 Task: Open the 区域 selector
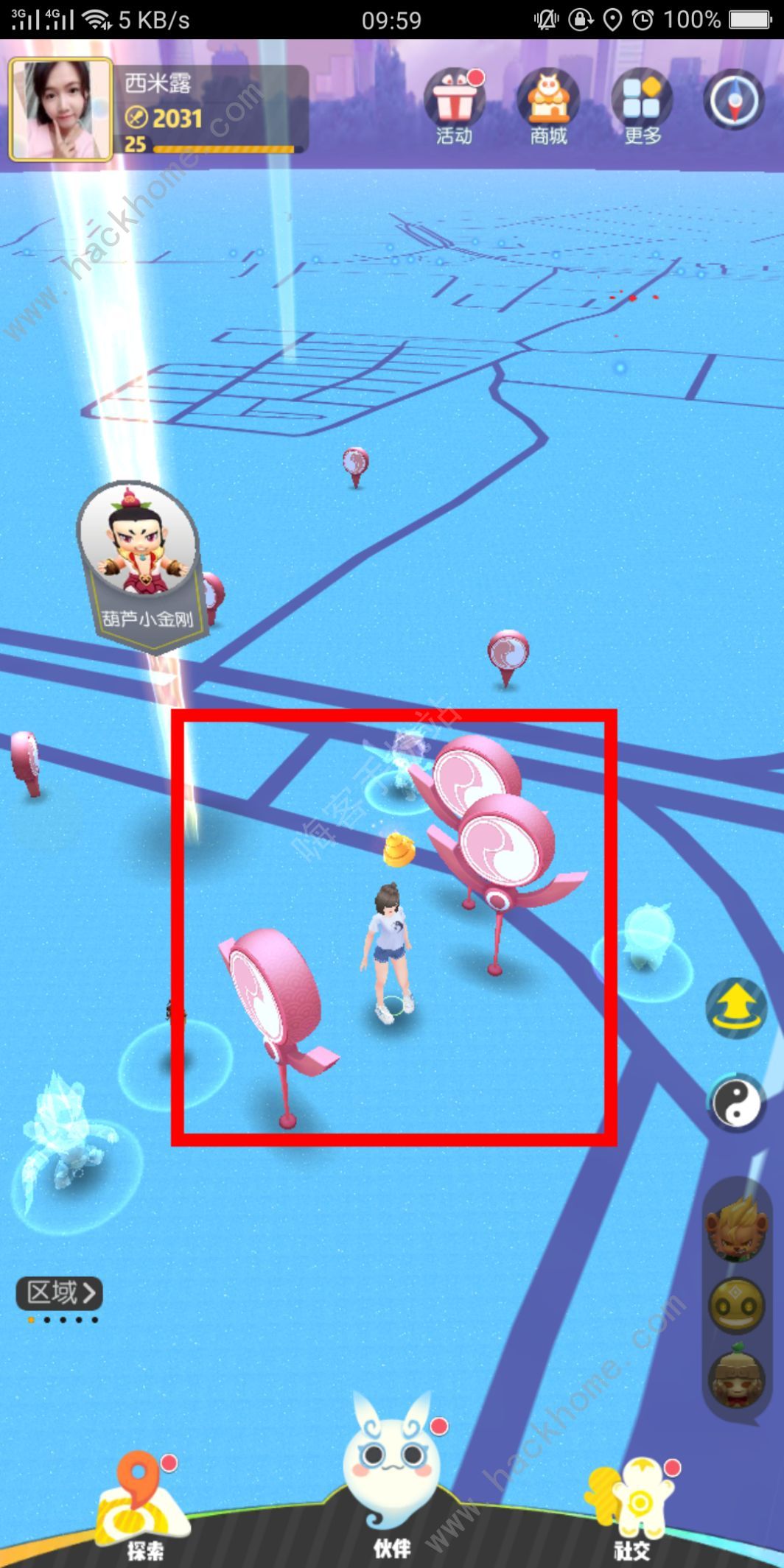(59, 1293)
